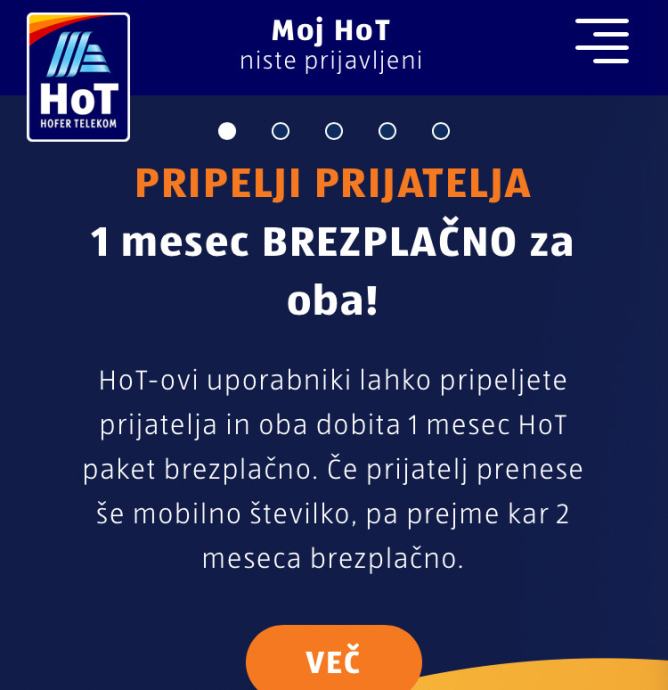
Task: Open Moj HoT login area
Action: click(331, 45)
